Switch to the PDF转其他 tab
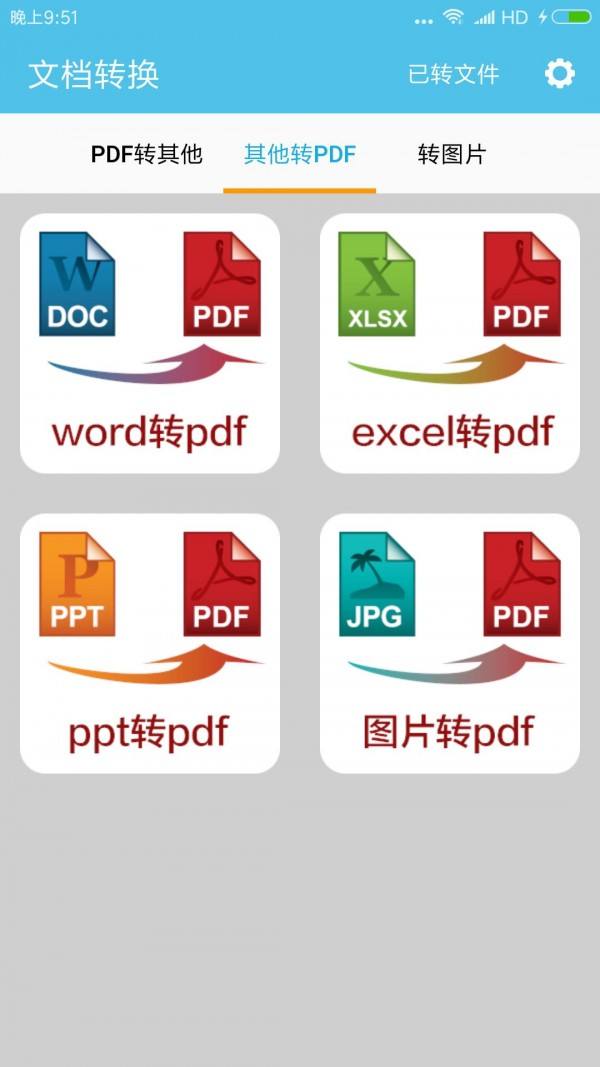The width and height of the screenshot is (600, 1067). pos(147,154)
